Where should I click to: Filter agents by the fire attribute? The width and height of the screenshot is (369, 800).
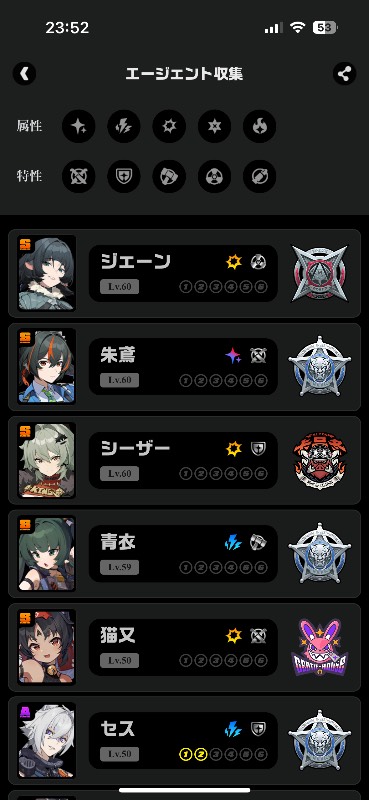pos(260,126)
